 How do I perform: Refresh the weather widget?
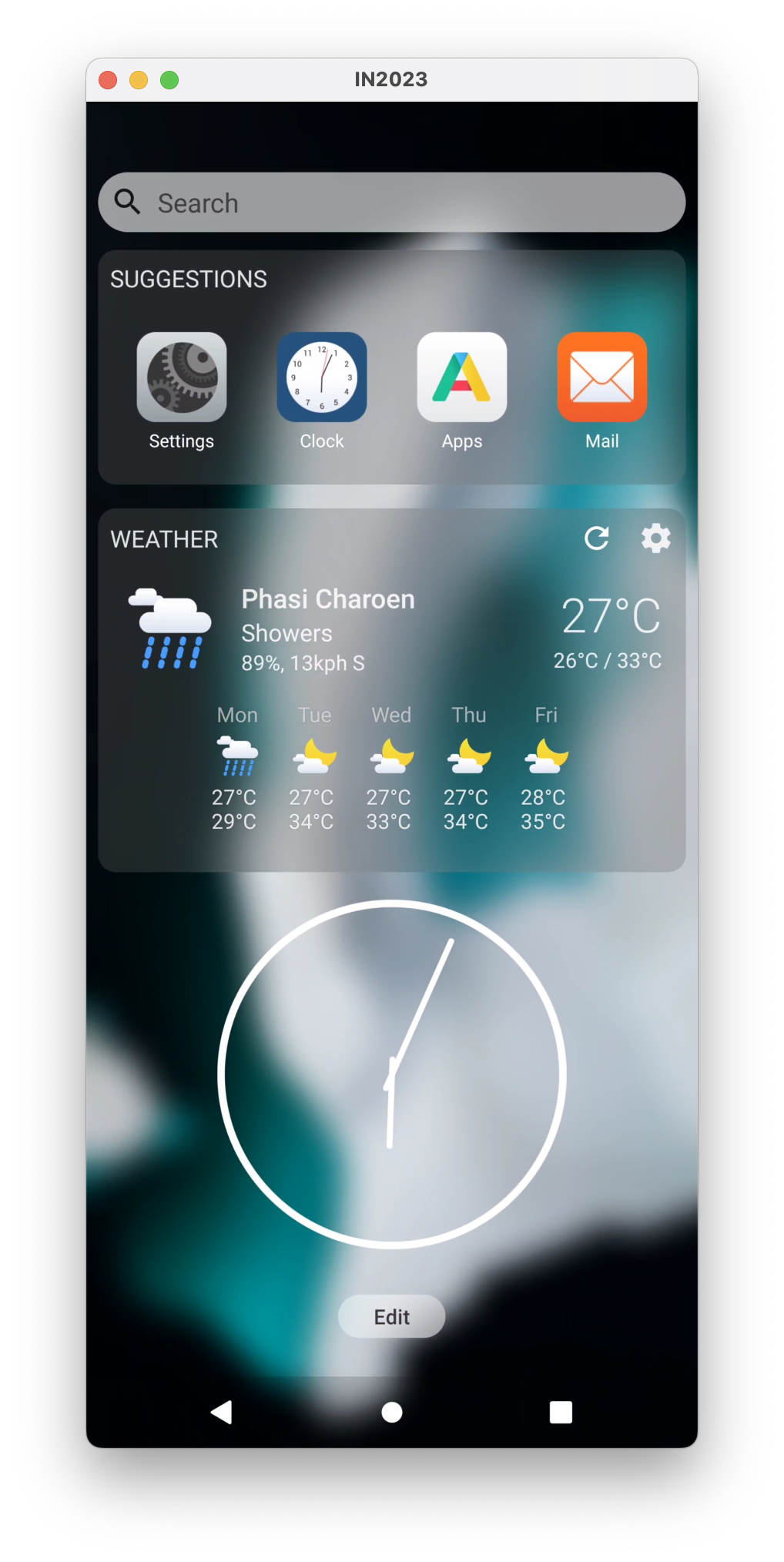tap(597, 538)
